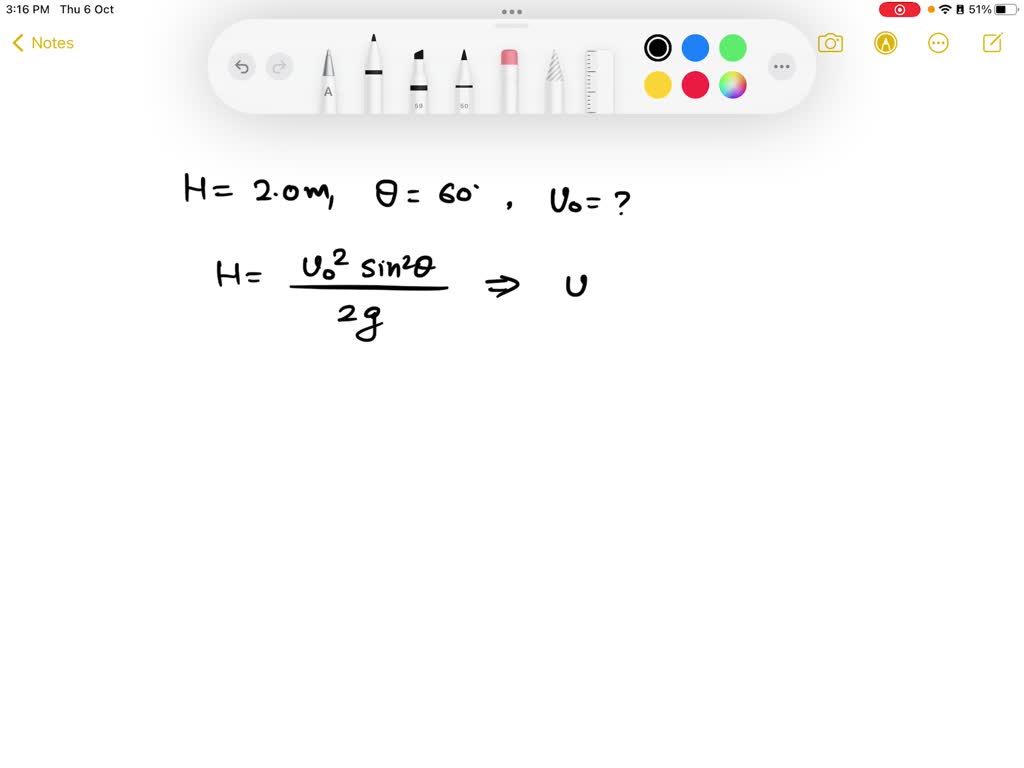Select the pink eraser tool

click(509, 80)
